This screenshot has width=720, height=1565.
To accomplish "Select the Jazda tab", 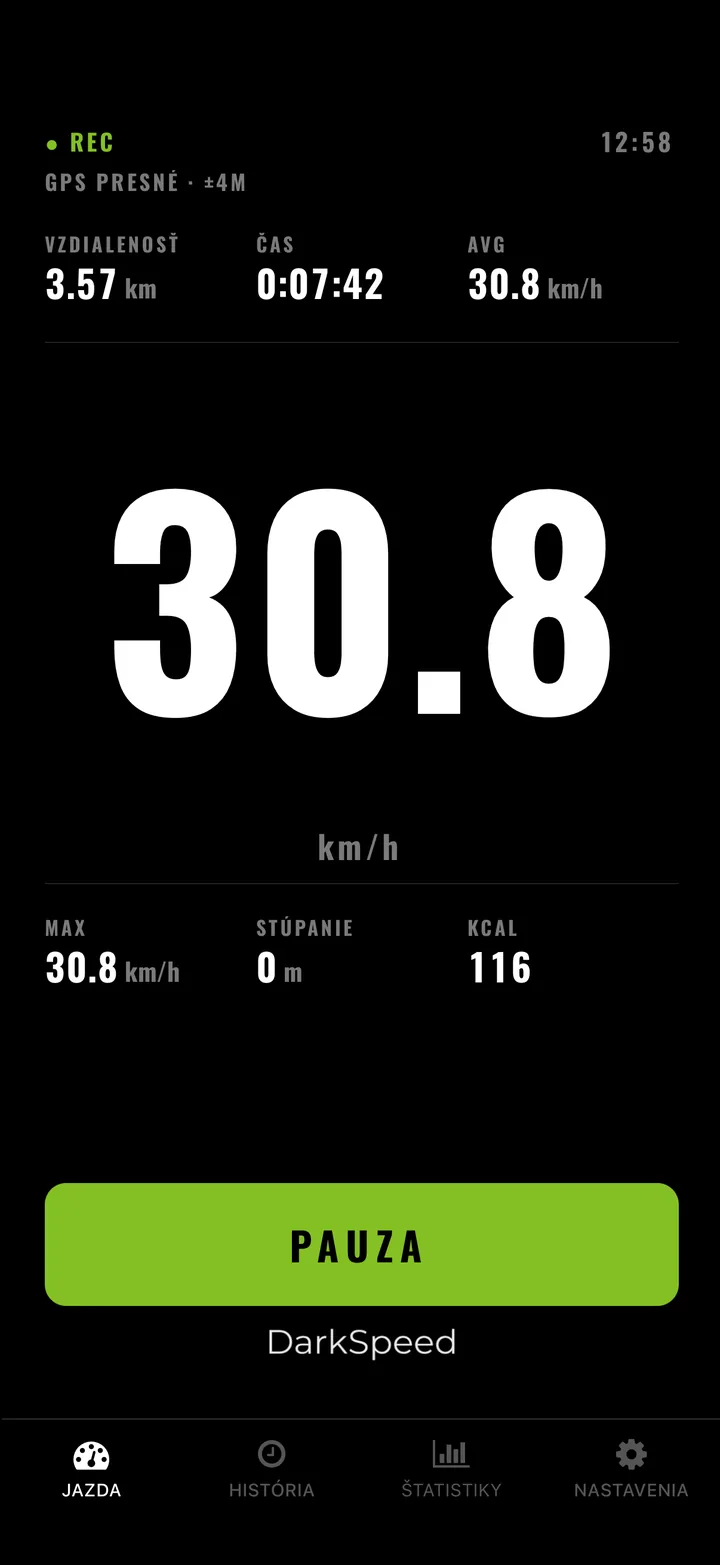I will [91, 1469].
